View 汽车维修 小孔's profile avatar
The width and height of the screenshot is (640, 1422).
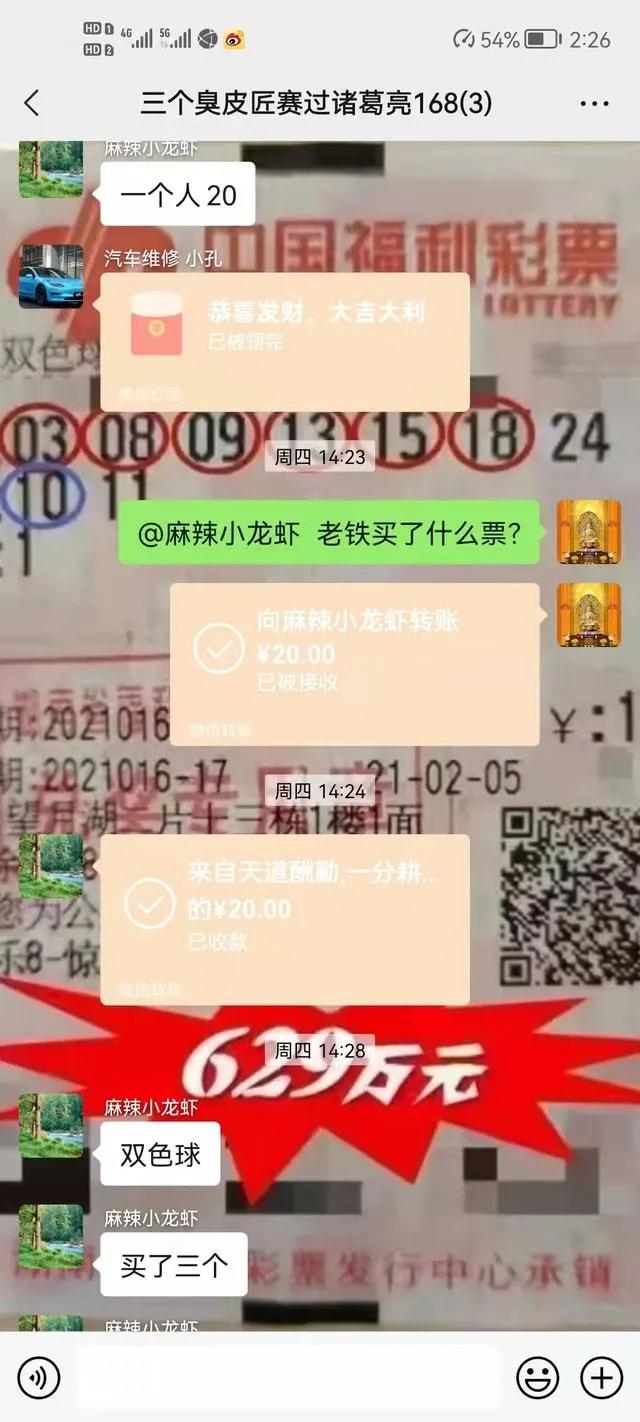click(51, 276)
